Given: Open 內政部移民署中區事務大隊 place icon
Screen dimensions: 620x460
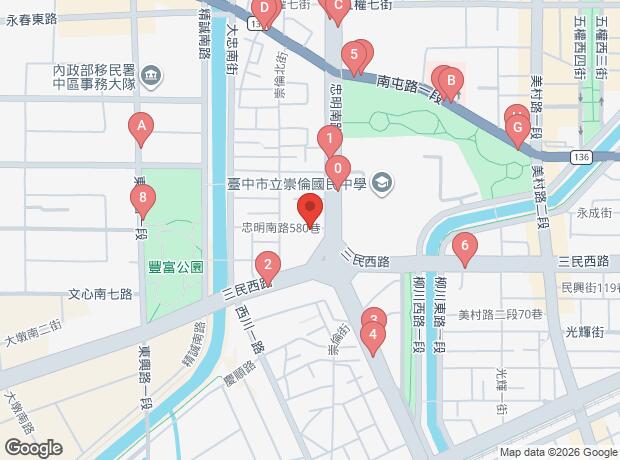Looking at the screenshot, I should [x=152, y=76].
